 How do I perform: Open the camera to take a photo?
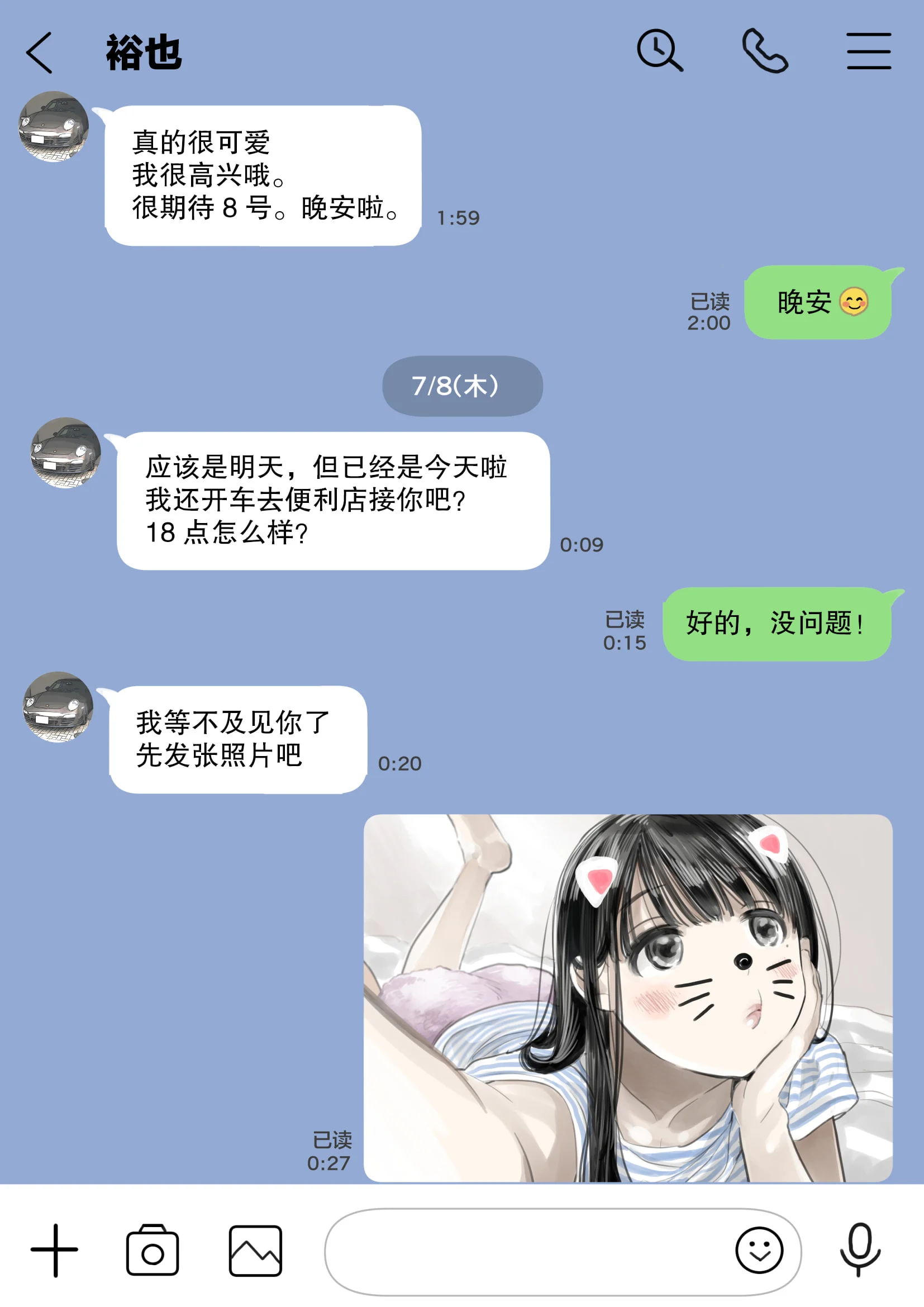coord(153,1251)
